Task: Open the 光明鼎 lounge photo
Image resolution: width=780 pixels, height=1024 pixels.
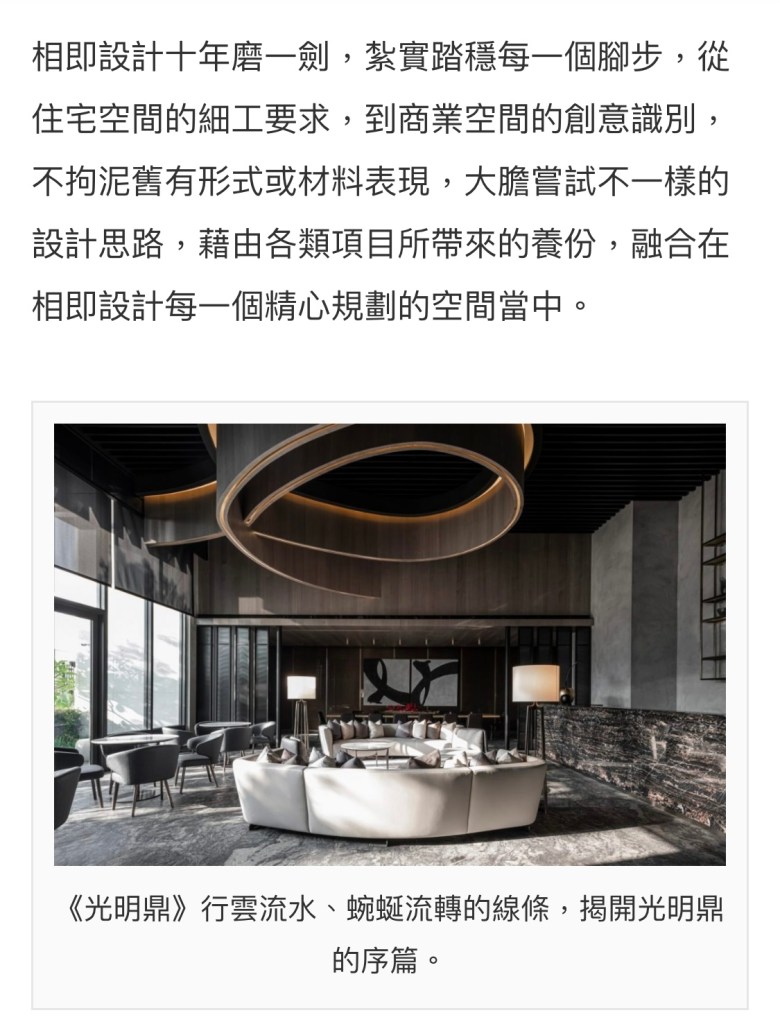Action: point(390,644)
